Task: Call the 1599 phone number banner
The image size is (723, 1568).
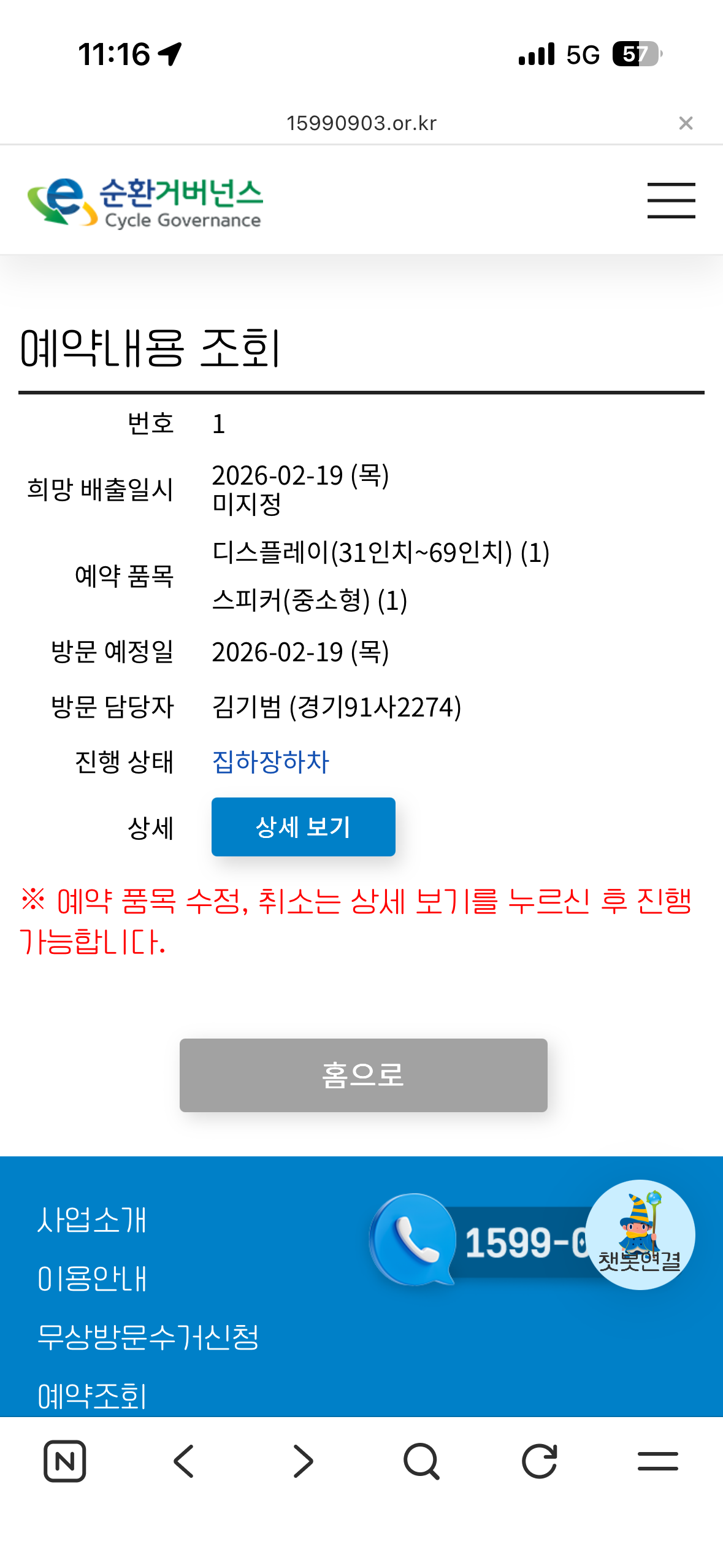Action: tap(484, 1240)
